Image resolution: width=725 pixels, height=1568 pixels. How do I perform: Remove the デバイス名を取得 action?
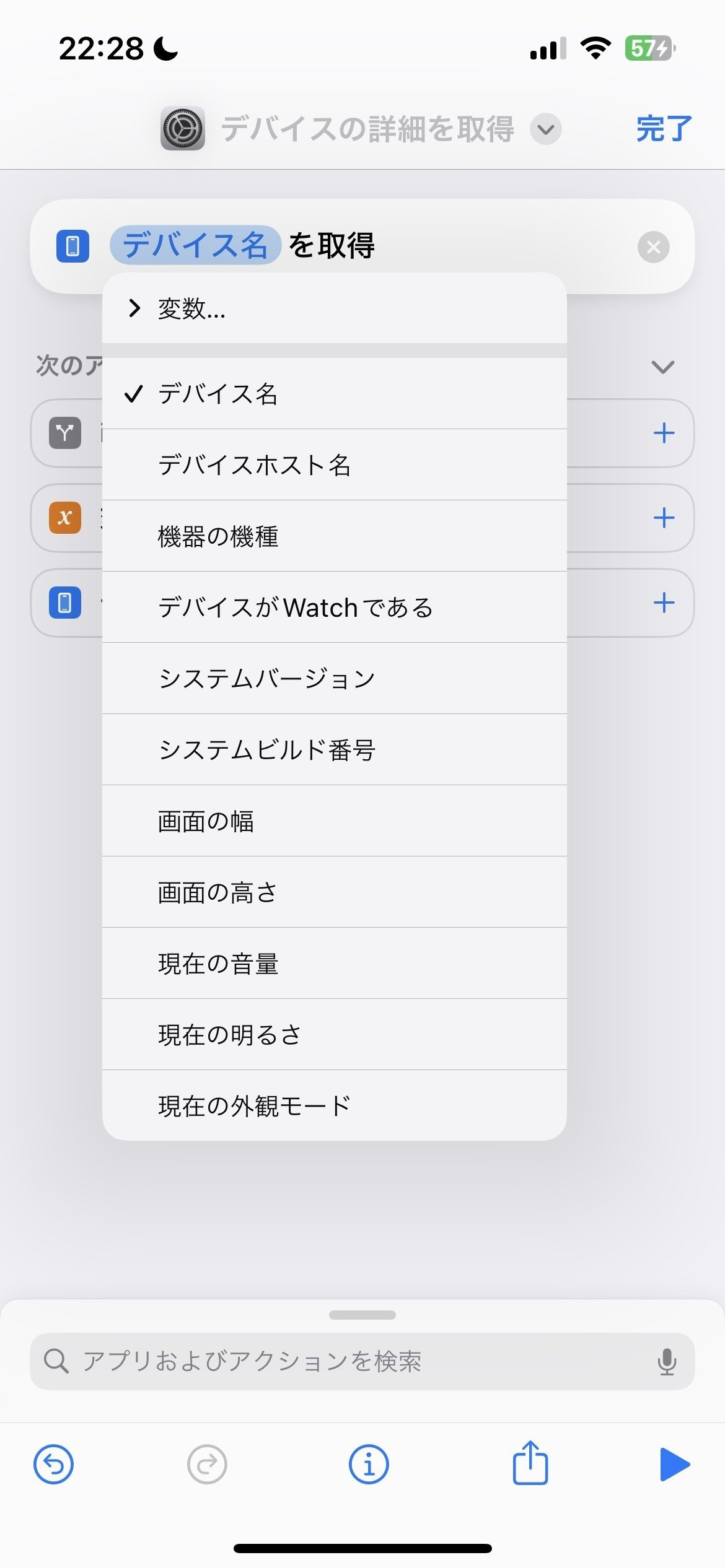pyautogui.click(x=653, y=247)
